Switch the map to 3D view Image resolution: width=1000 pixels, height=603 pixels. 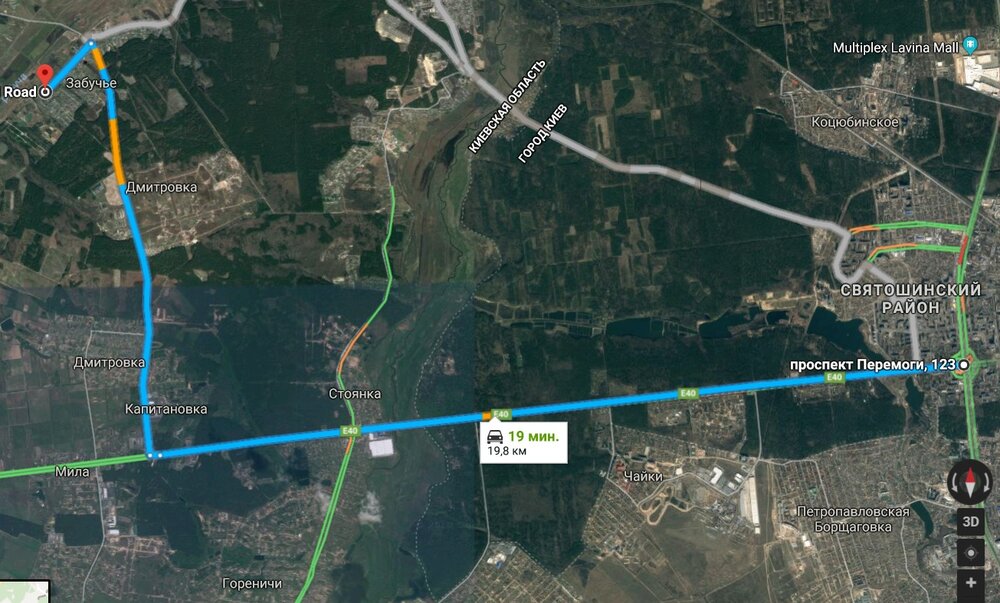pos(969,522)
